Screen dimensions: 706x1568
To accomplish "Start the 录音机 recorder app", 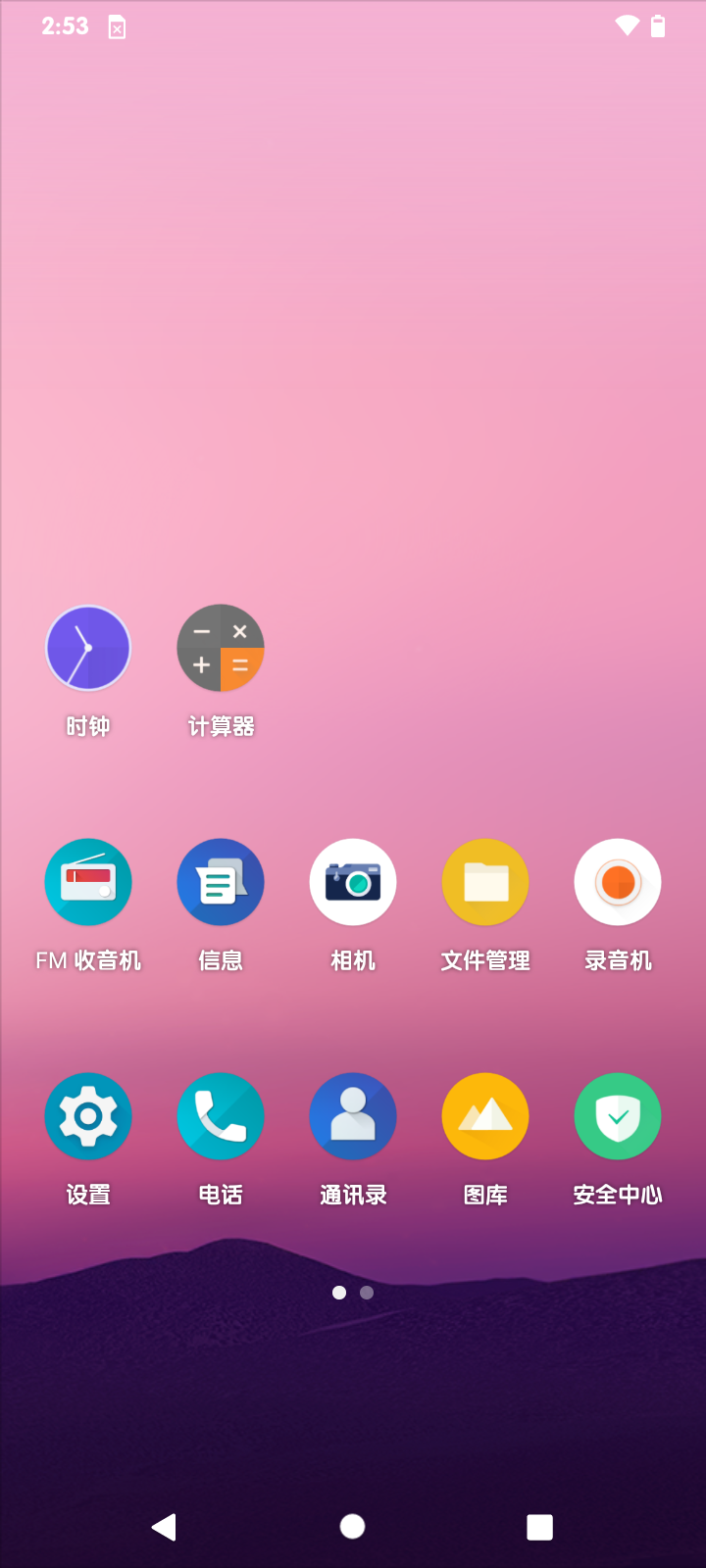I will point(618,882).
